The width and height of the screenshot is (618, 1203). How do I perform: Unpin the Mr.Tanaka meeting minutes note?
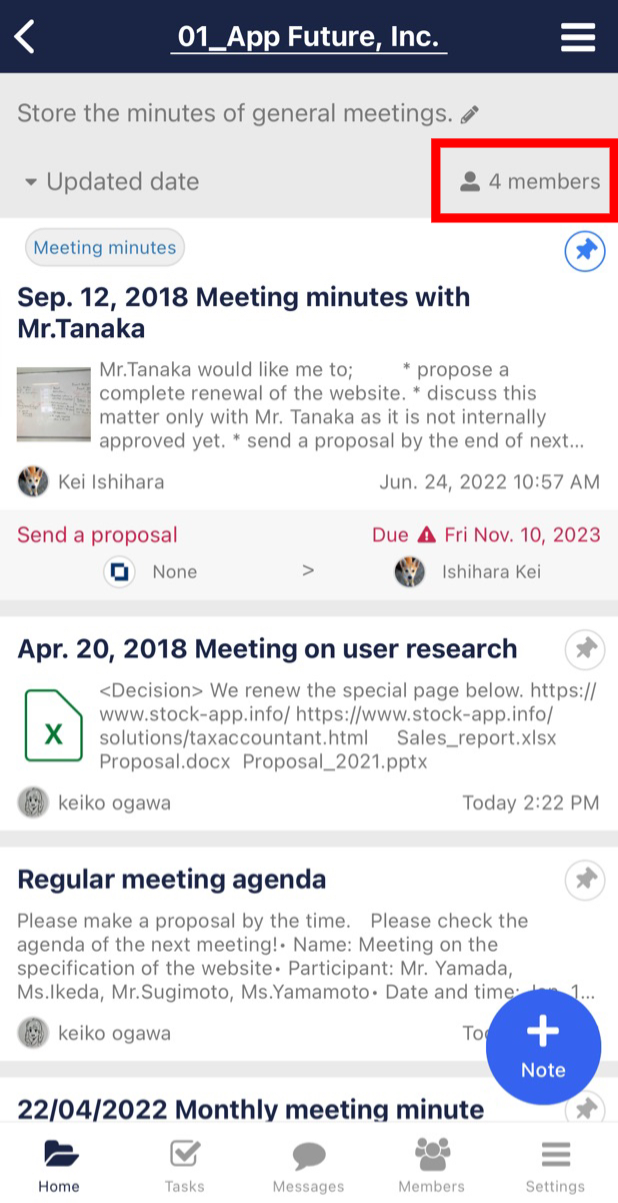coord(585,252)
